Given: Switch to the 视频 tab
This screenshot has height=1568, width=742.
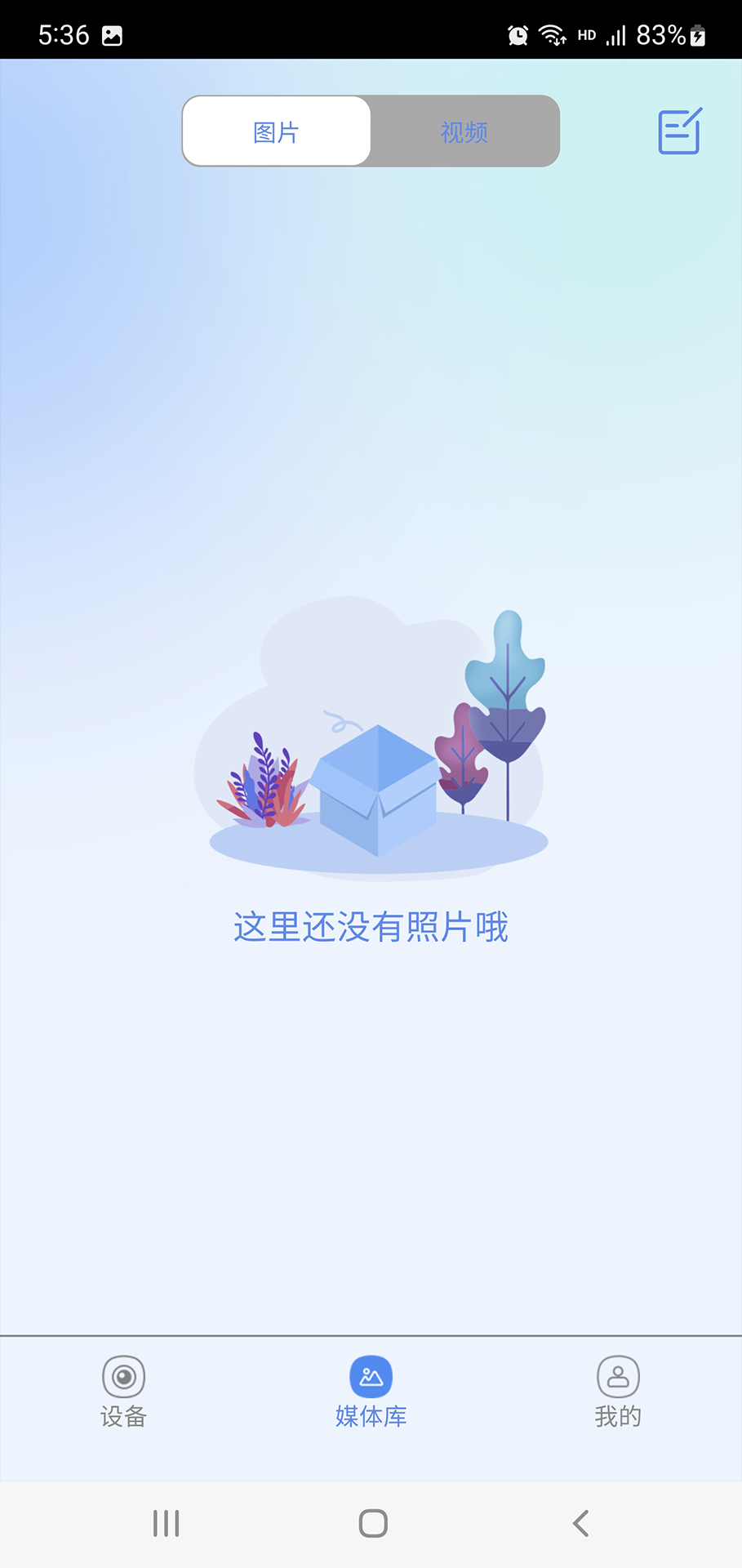Looking at the screenshot, I should [464, 131].
